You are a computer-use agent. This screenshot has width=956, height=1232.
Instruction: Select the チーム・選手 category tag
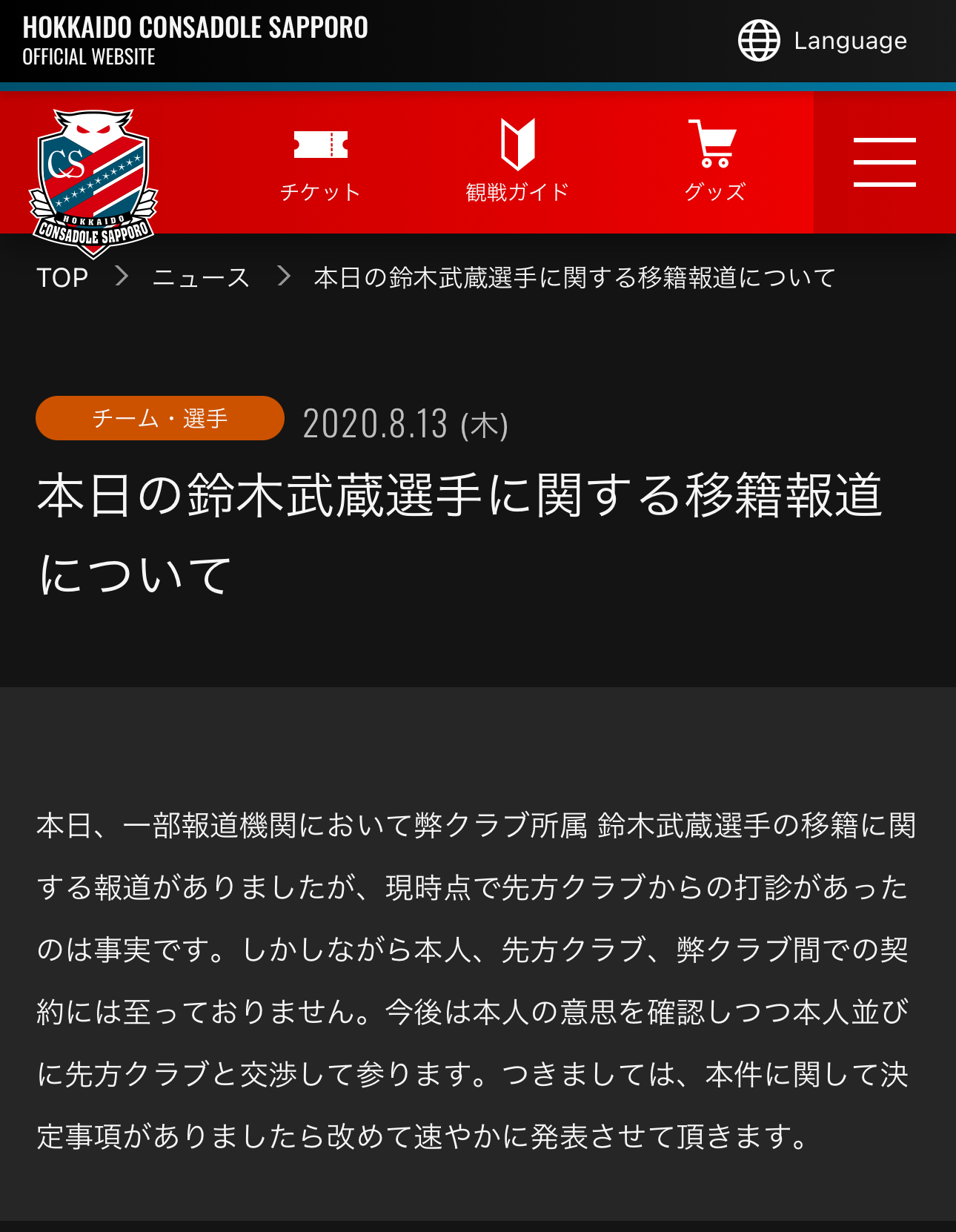click(x=160, y=418)
